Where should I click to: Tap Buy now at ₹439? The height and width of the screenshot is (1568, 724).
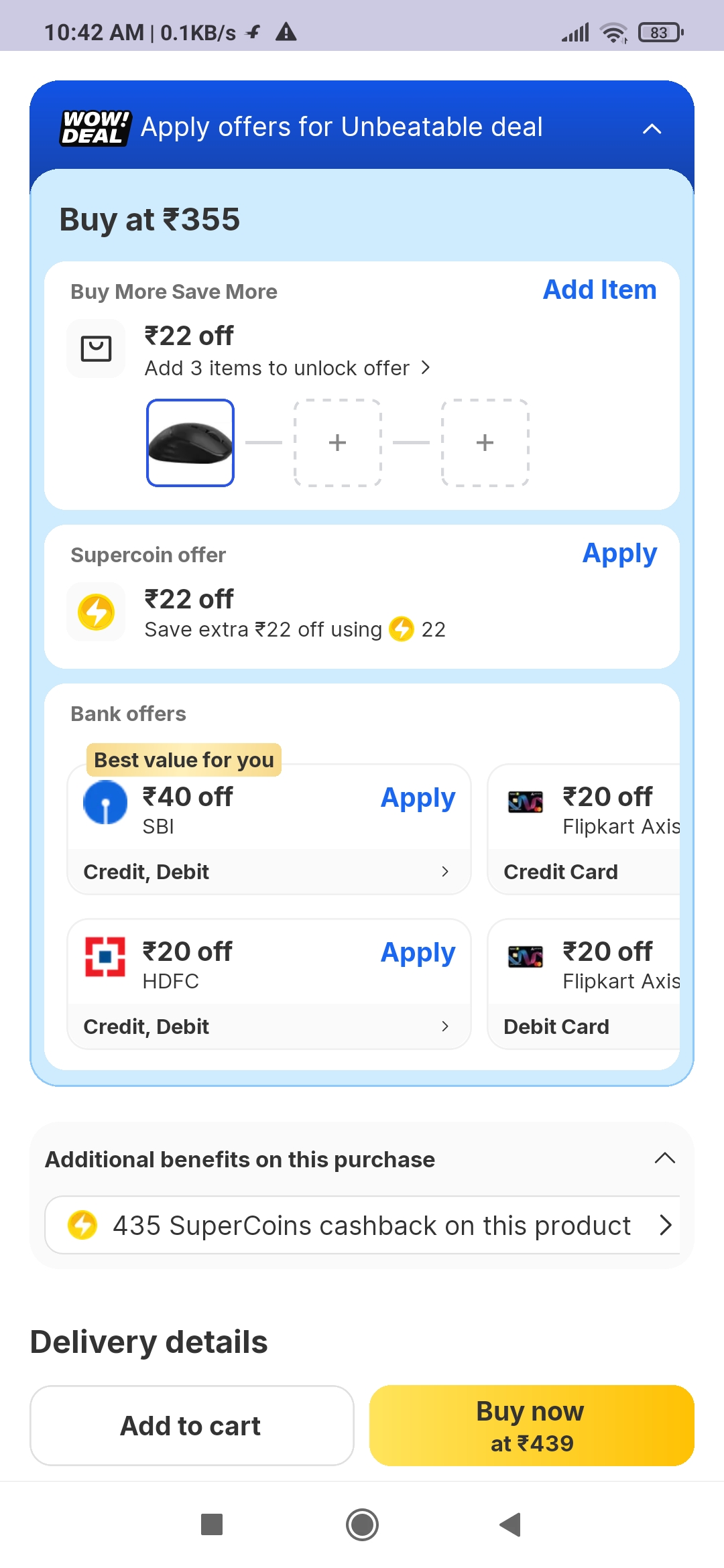click(530, 1425)
